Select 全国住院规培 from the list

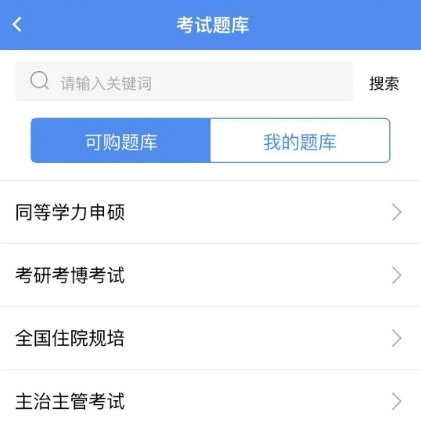pos(210,338)
